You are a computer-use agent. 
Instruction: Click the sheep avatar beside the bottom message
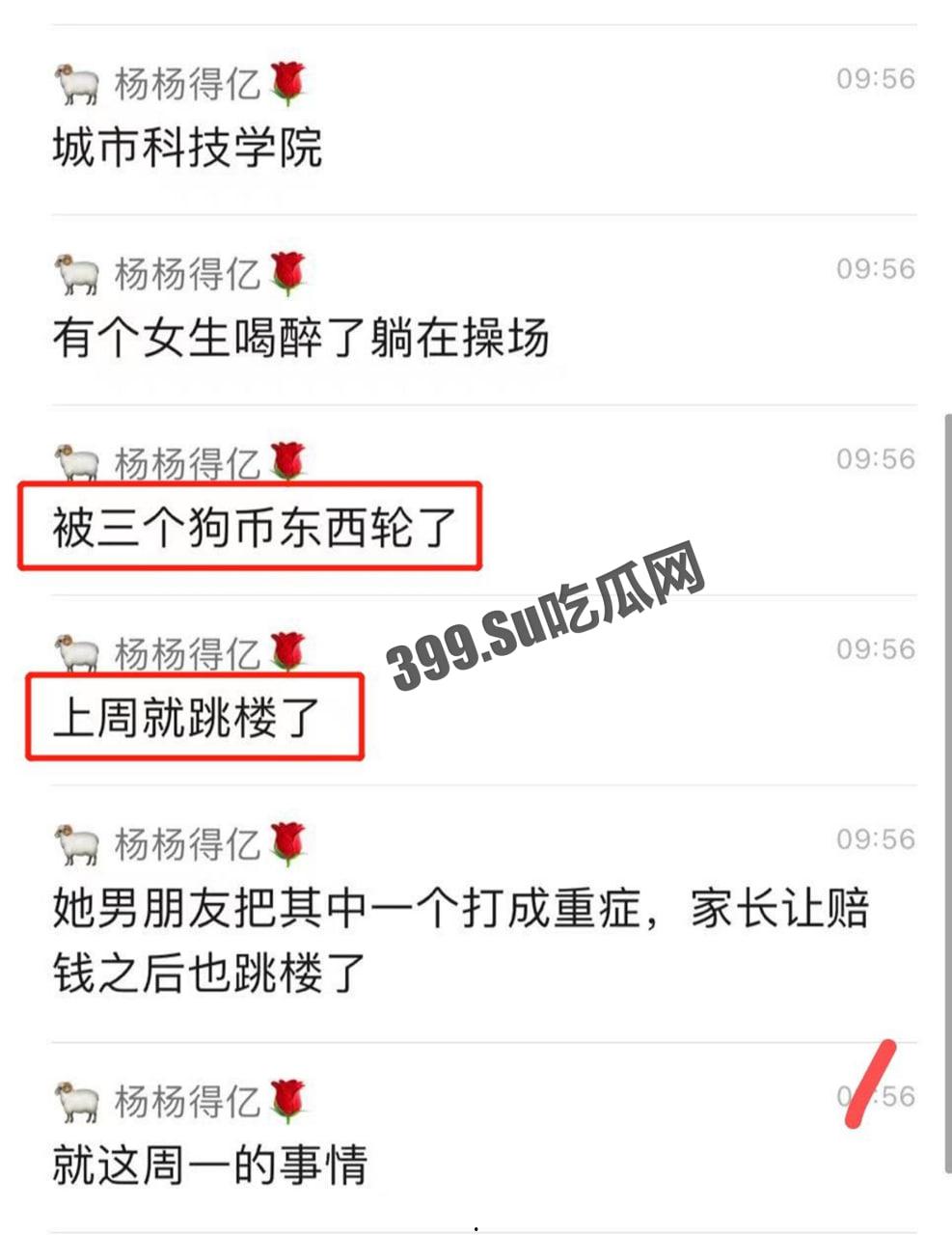[x=77, y=1097]
